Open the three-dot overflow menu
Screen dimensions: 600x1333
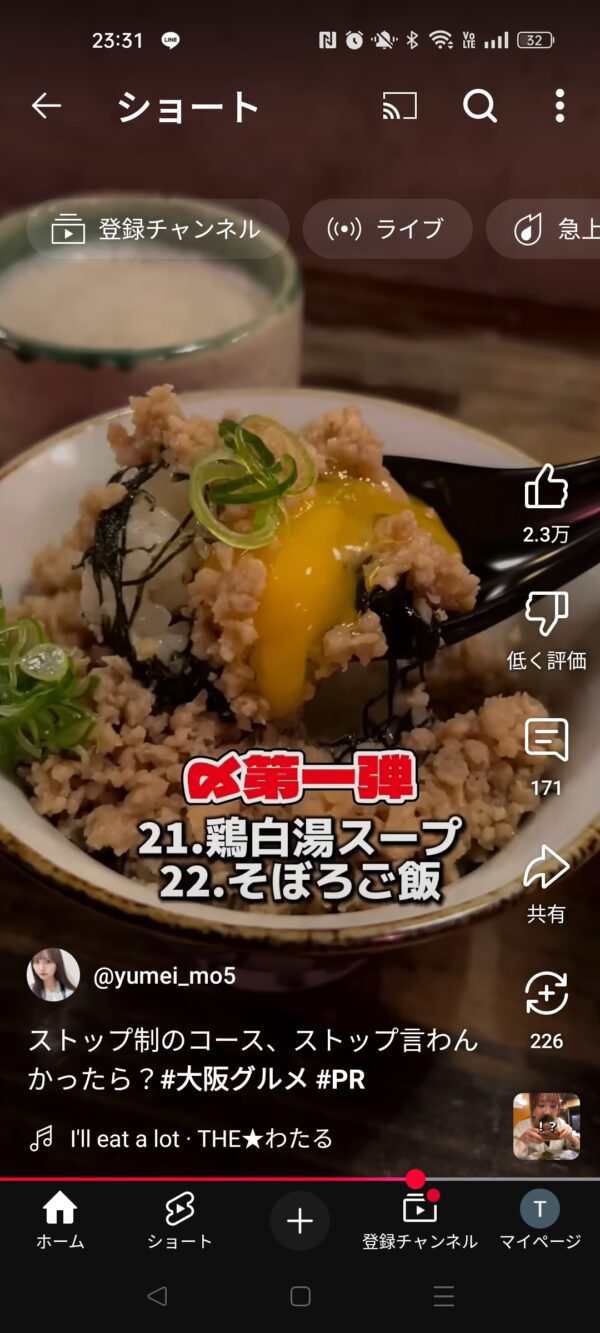[x=559, y=106]
